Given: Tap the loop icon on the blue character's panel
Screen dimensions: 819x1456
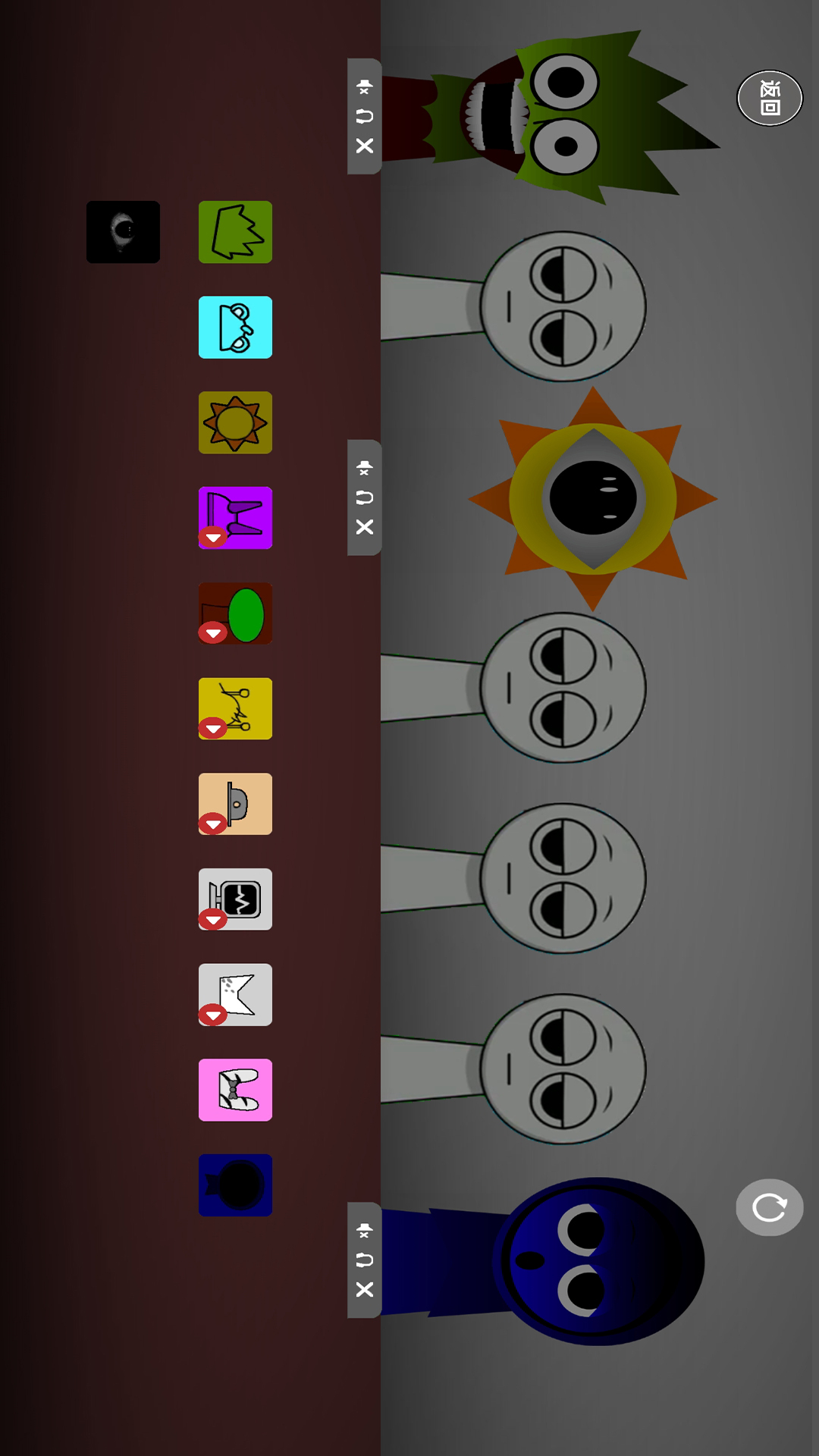Looking at the screenshot, I should (365, 1260).
